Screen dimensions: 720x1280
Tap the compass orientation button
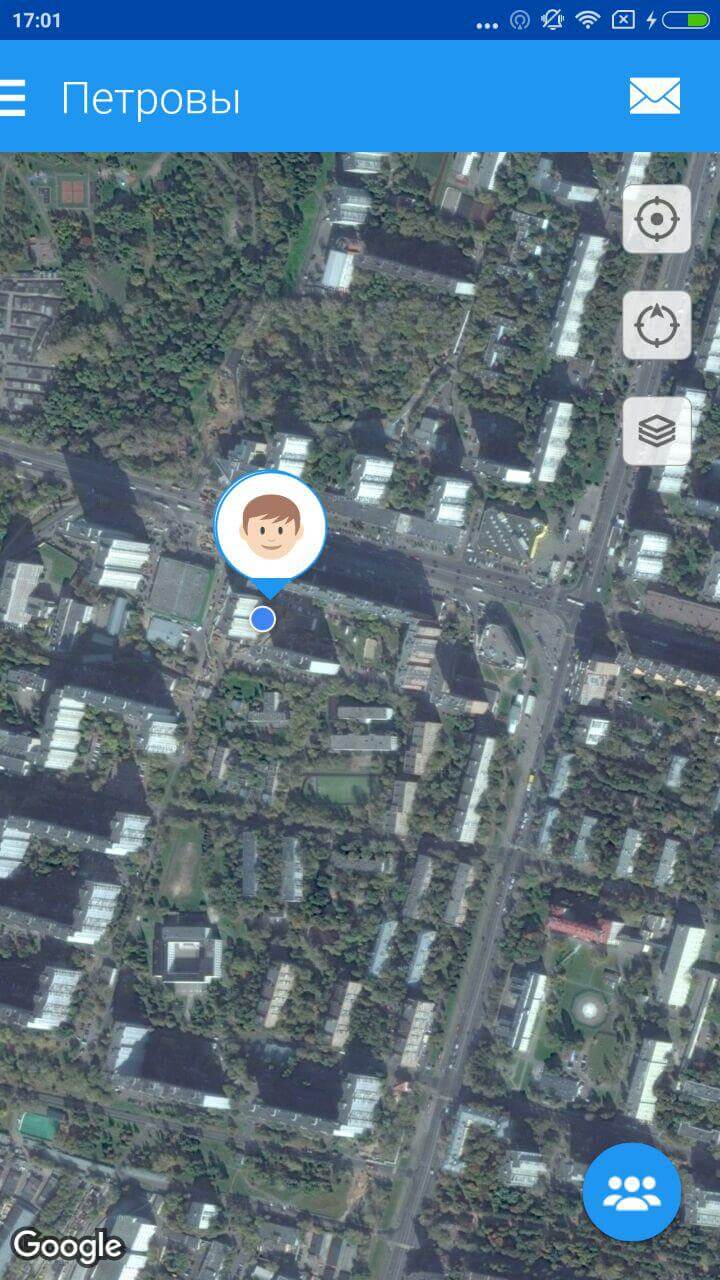tap(657, 324)
